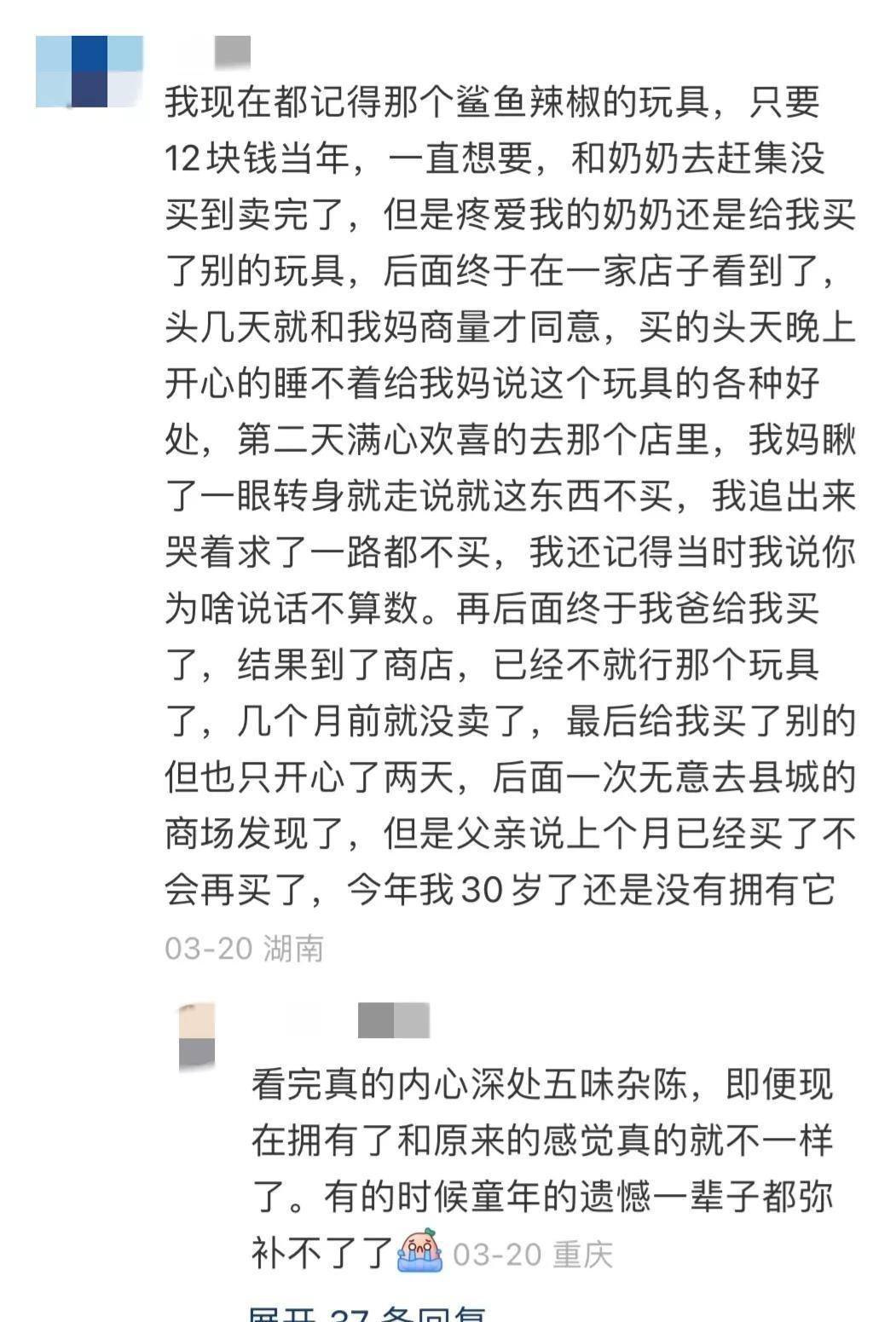Open the Hunan commenter's profile avatar

tap(89, 72)
